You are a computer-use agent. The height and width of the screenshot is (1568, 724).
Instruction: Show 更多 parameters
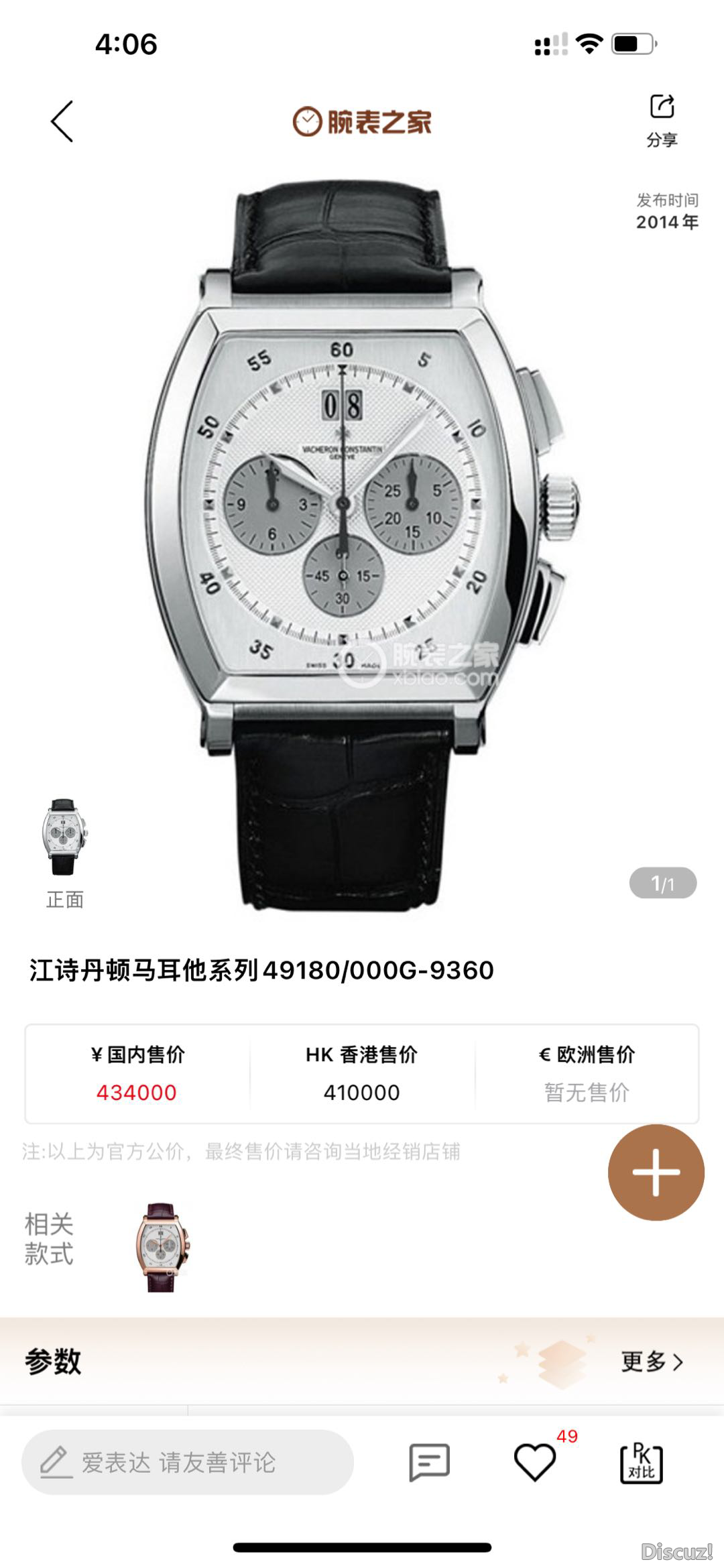tap(651, 1362)
